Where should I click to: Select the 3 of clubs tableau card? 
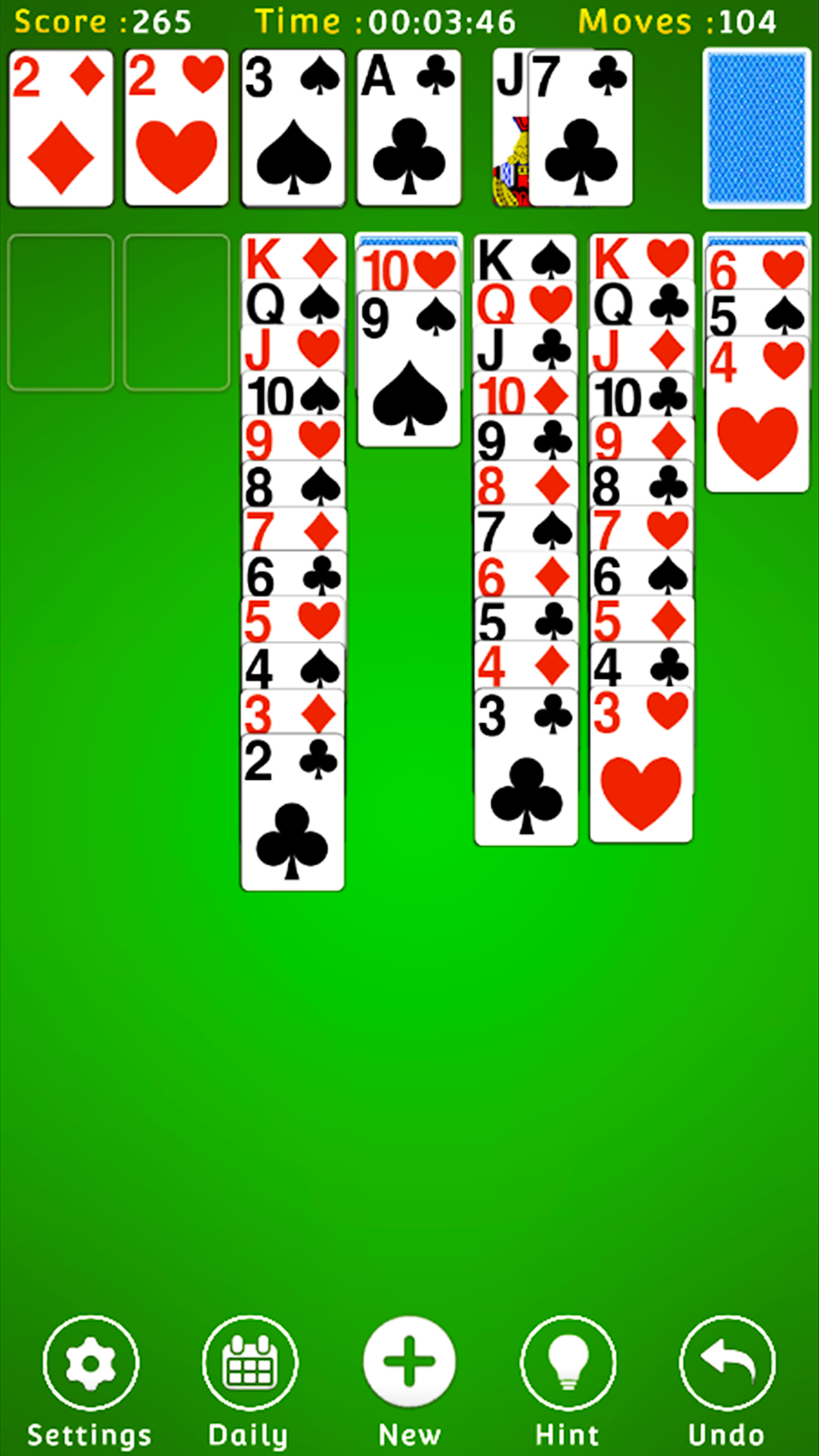click(x=525, y=769)
